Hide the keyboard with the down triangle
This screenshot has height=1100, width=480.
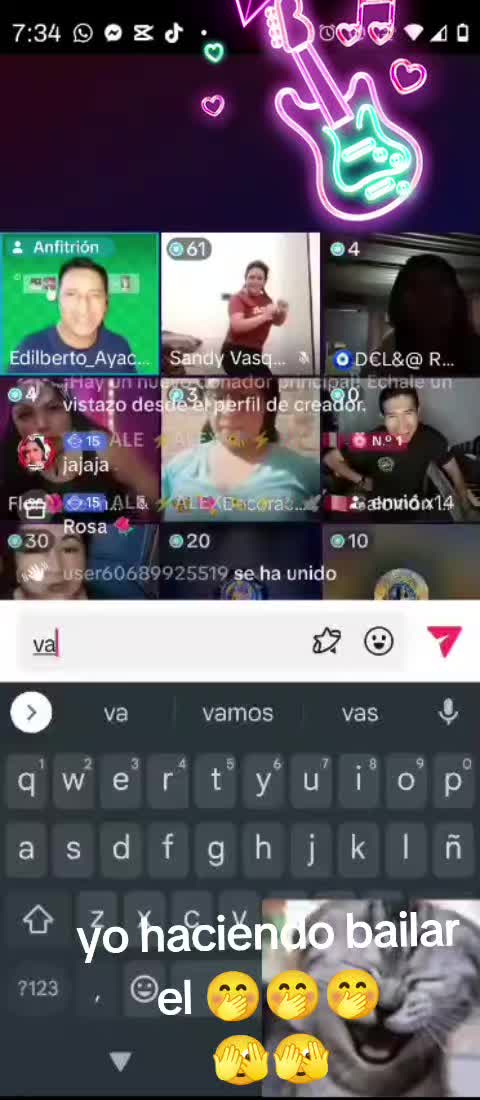(x=121, y=1060)
